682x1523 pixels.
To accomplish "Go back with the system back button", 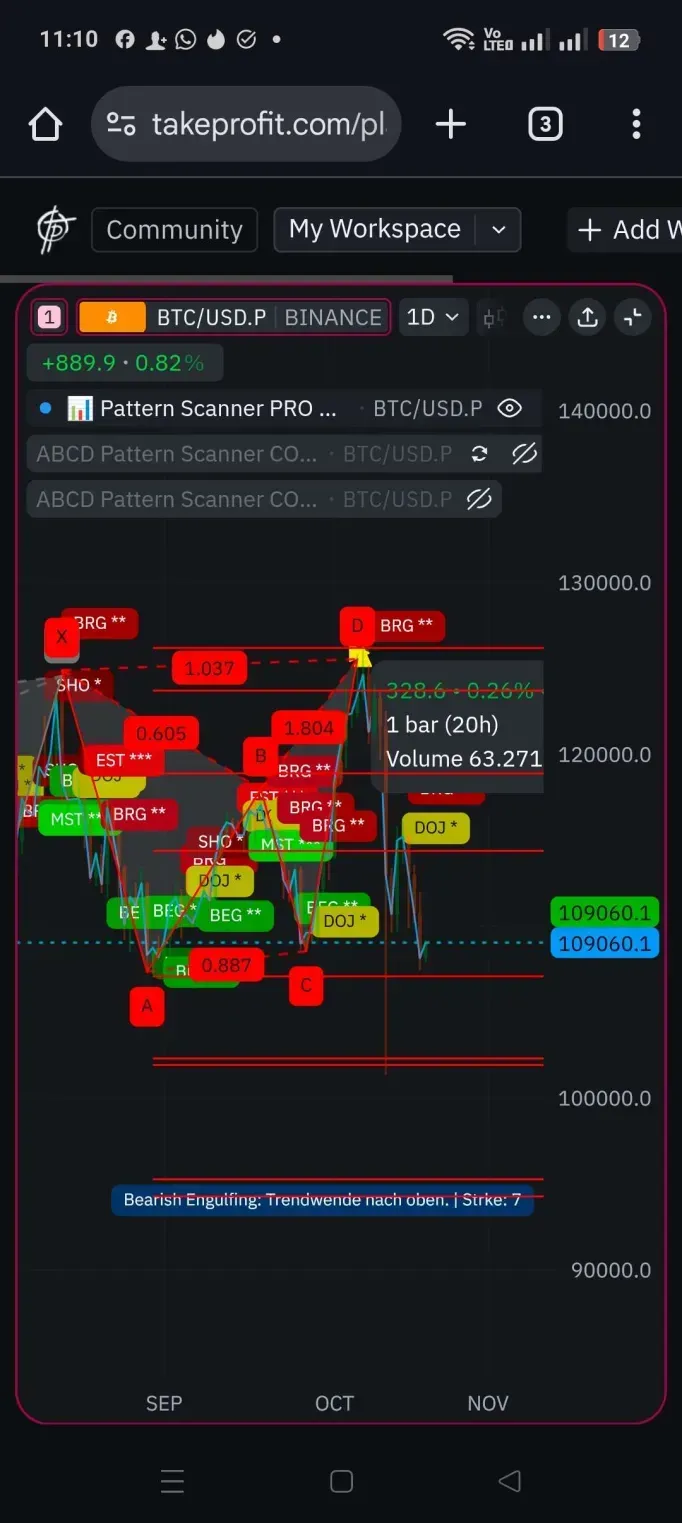I will [509, 1481].
